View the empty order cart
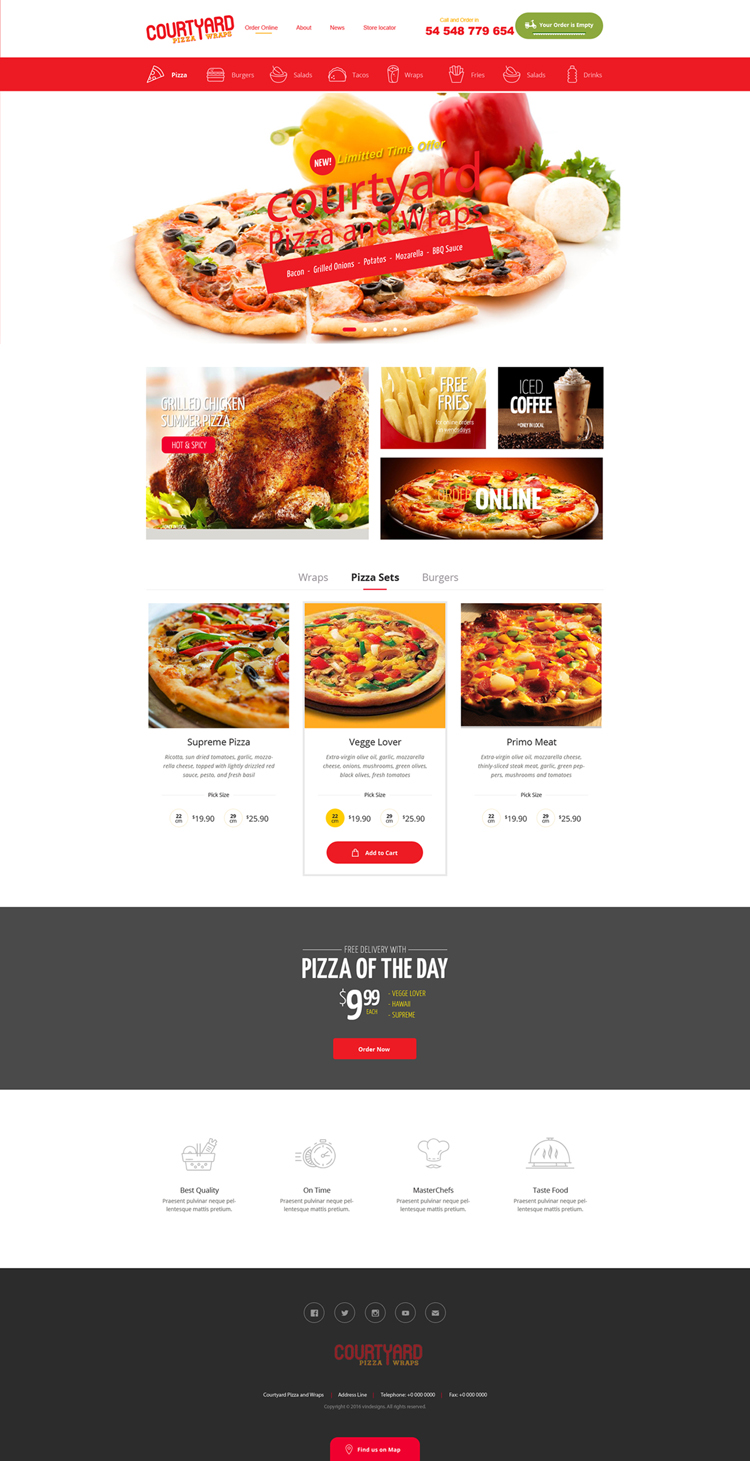The width and height of the screenshot is (750, 1461). [559, 25]
